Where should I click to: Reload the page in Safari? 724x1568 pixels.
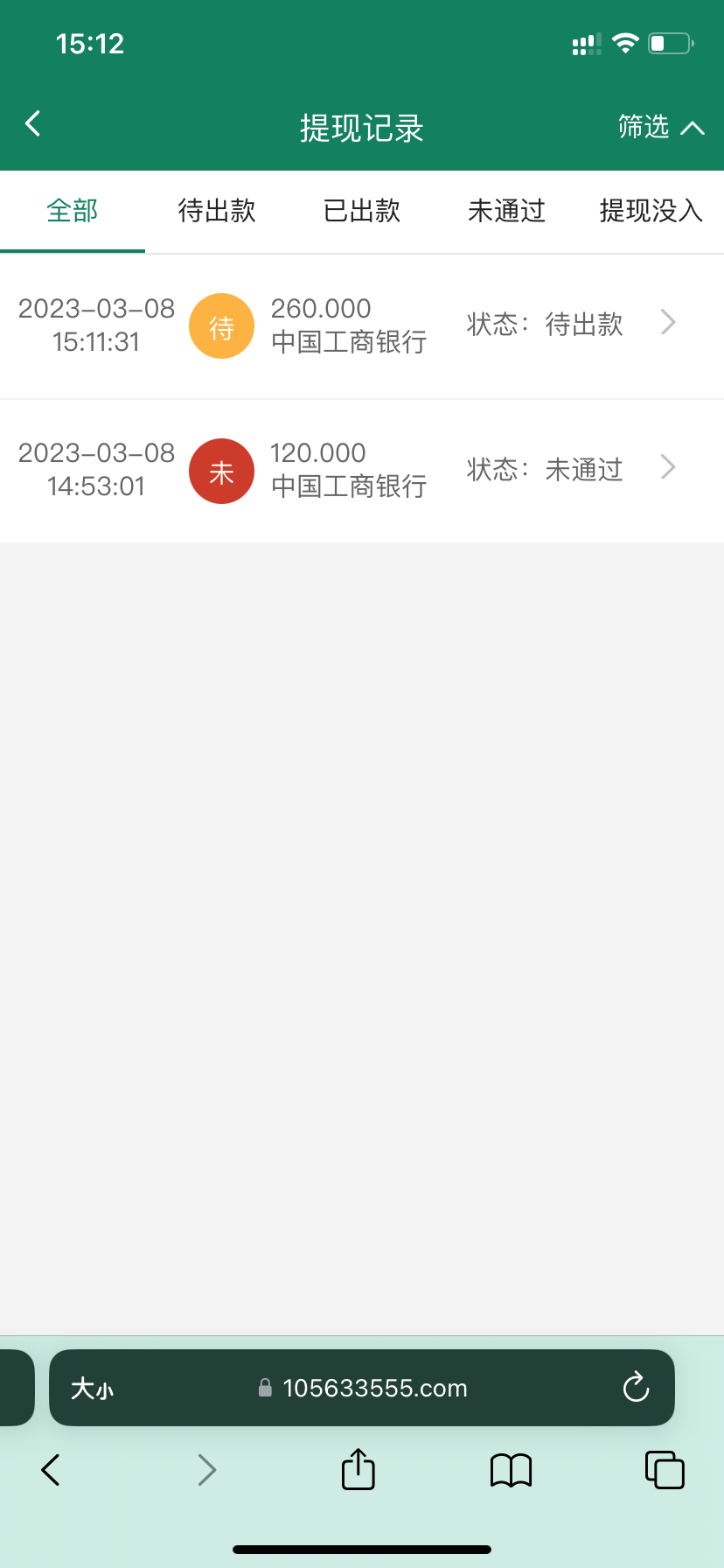[636, 1388]
